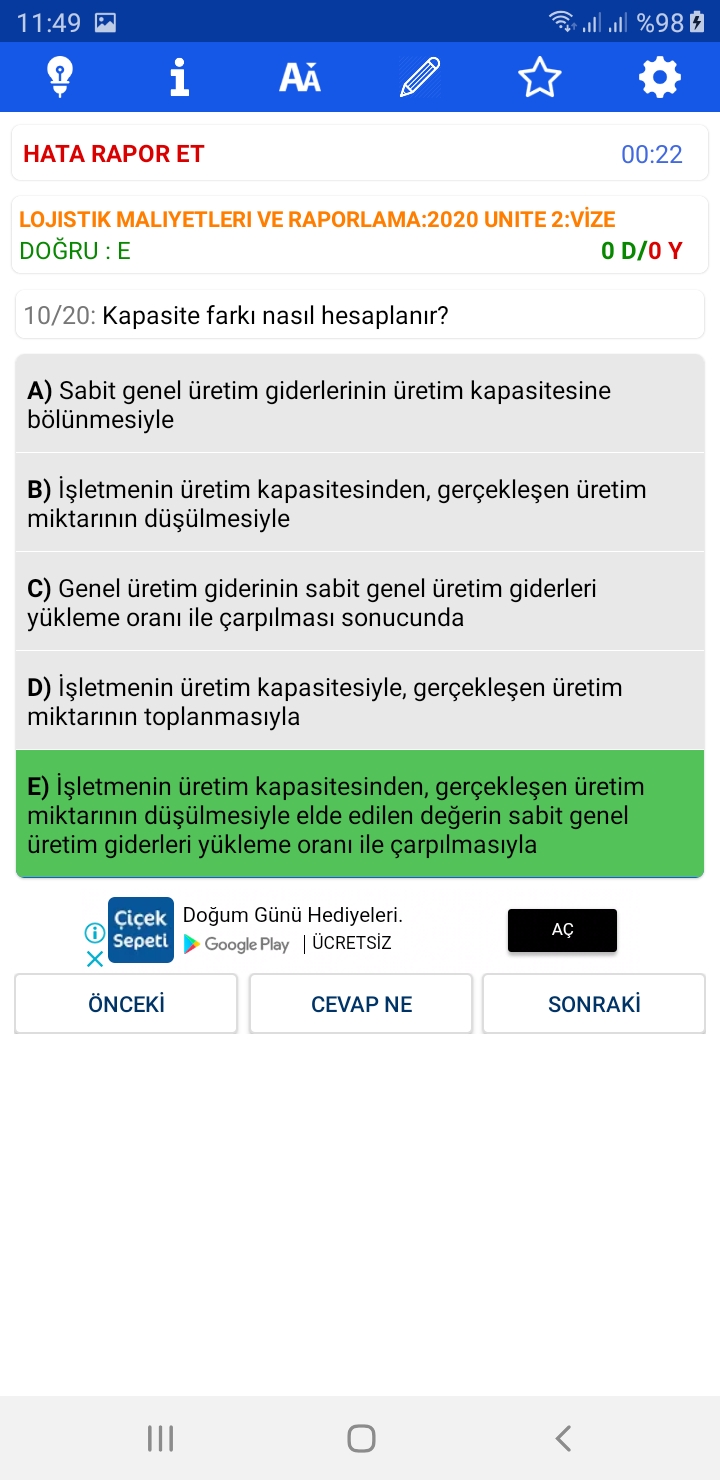This screenshot has height=1480, width=720.
Task: Close the Çiçek Sepeti ad banner
Action: [x=94, y=958]
